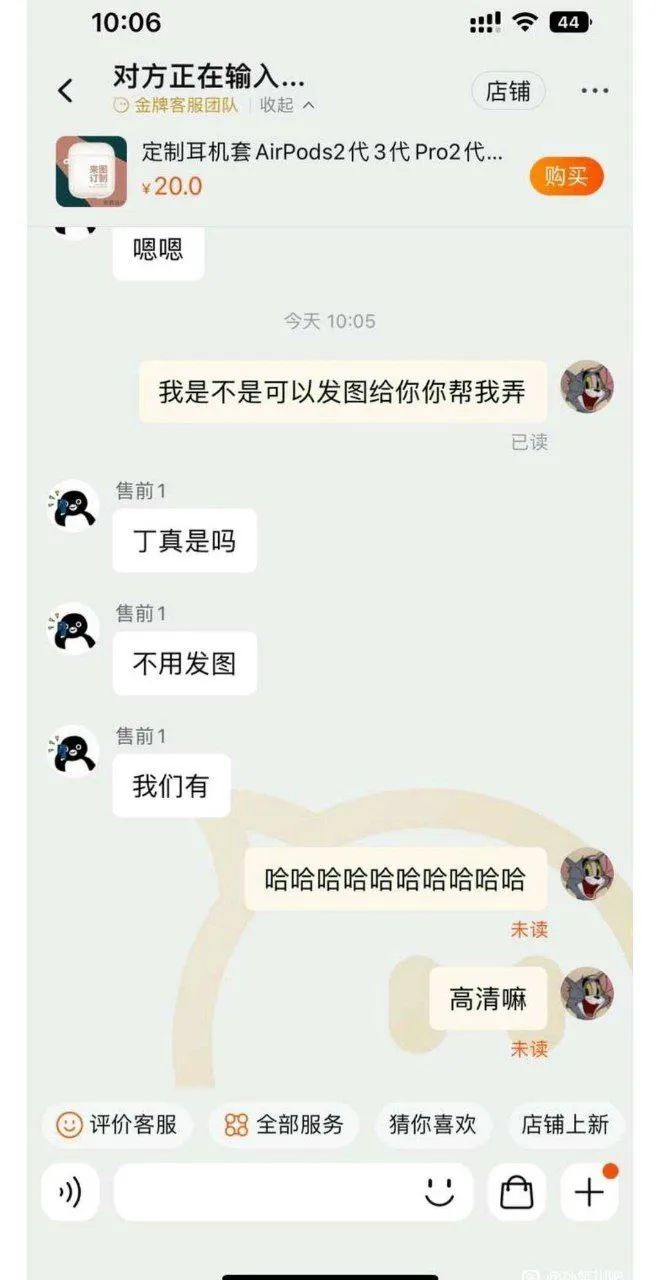Screen dimensions: 660x1280
Task: Tap 购买 to buy the earphone case
Action: point(566,176)
